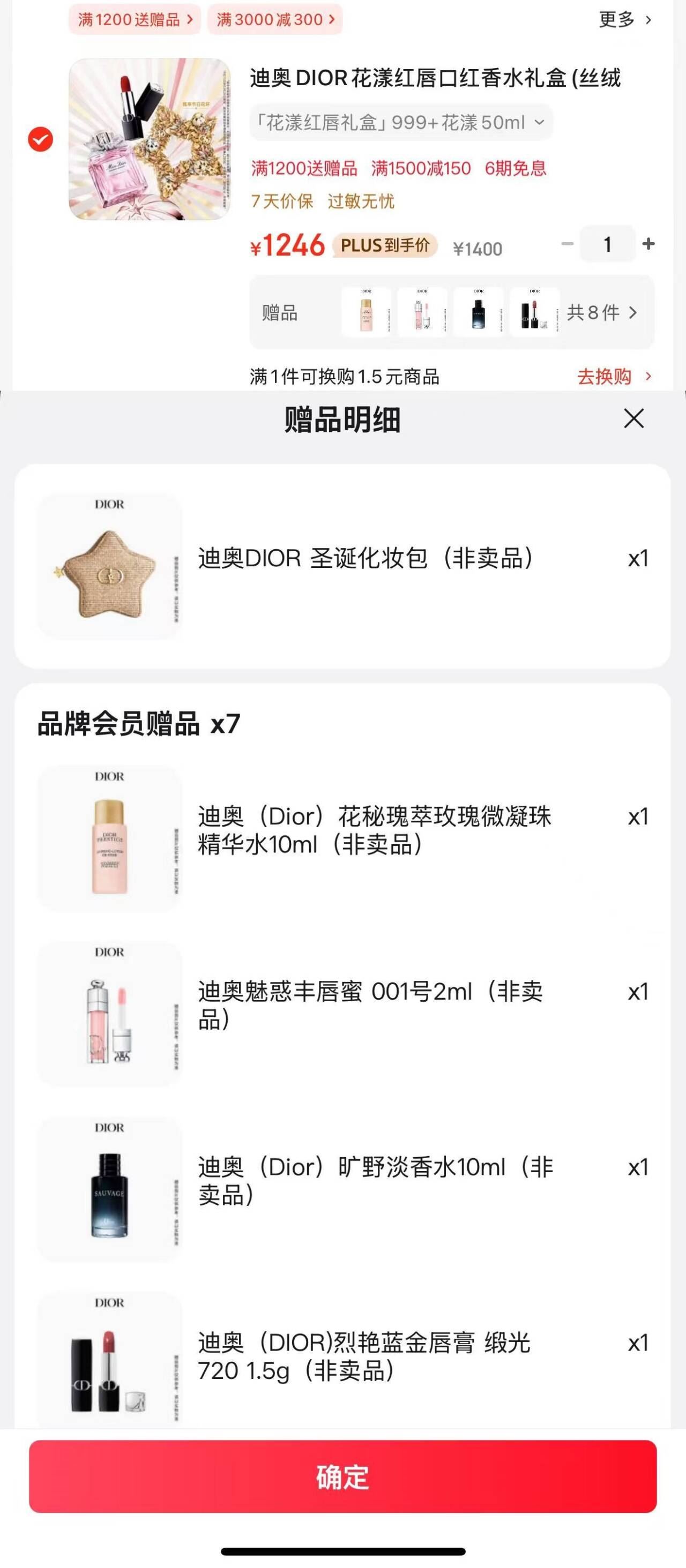The width and height of the screenshot is (686, 1568).
Task: View all gifts via 共8件
Action: coord(601,313)
